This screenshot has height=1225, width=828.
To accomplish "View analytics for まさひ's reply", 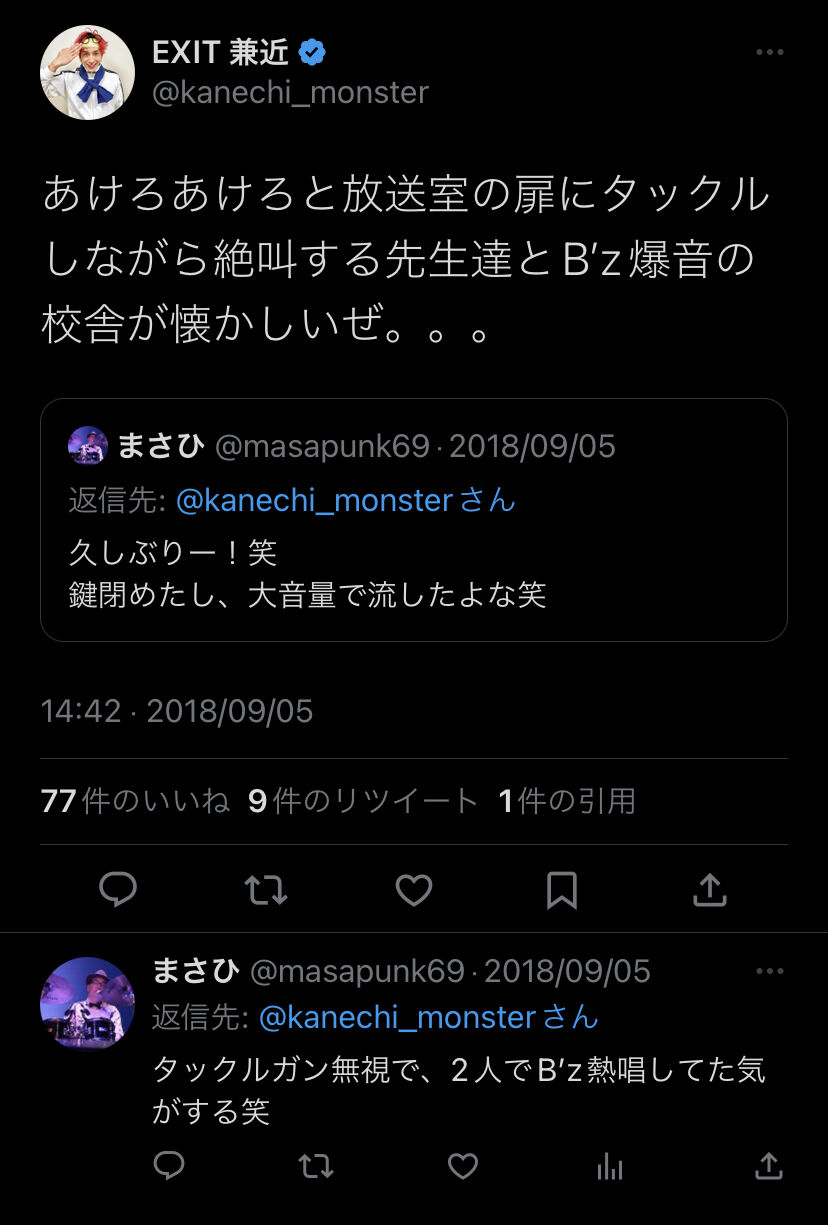I will click(x=609, y=1165).
